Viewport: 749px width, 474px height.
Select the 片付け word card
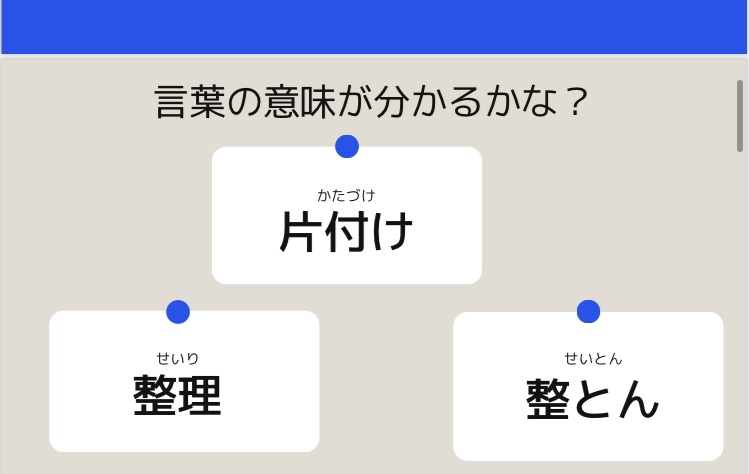(x=346, y=218)
